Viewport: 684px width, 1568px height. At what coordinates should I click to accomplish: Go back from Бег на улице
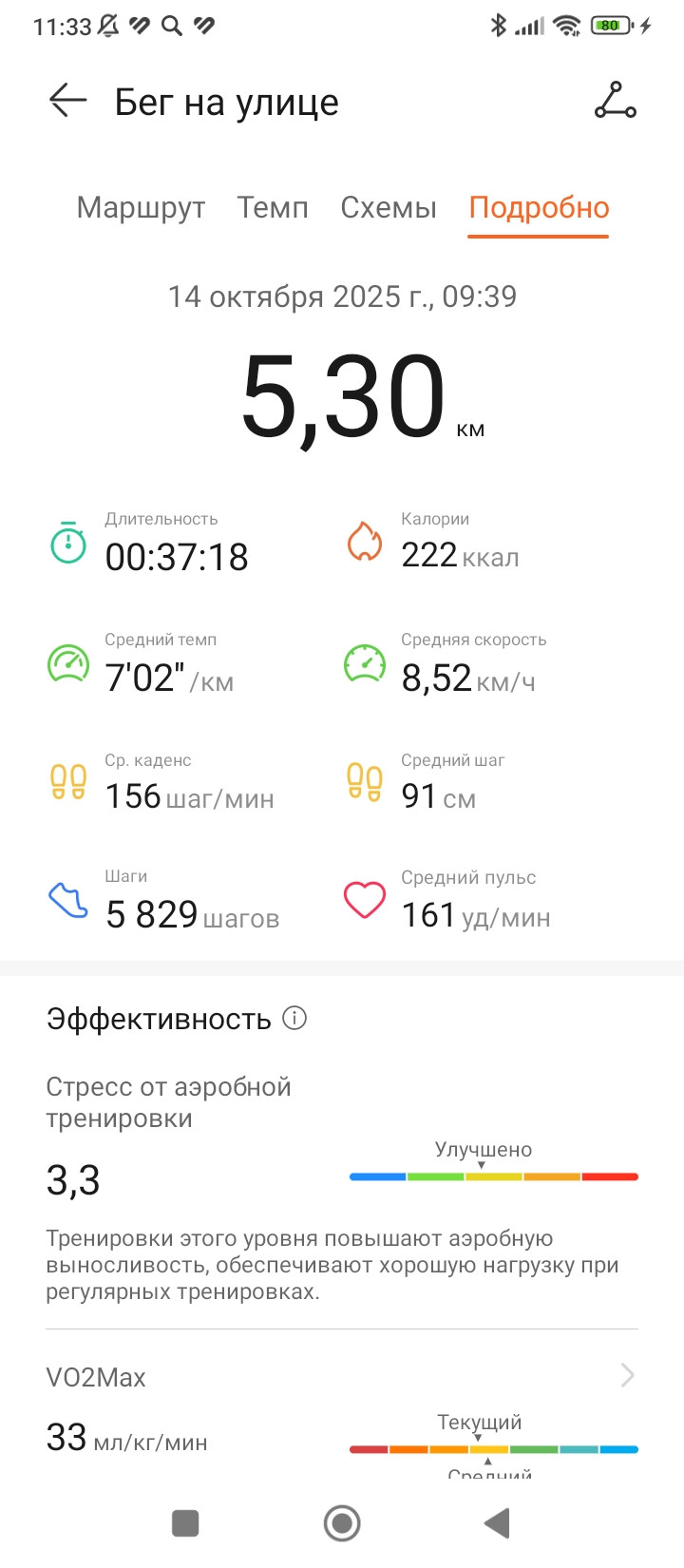click(x=67, y=101)
